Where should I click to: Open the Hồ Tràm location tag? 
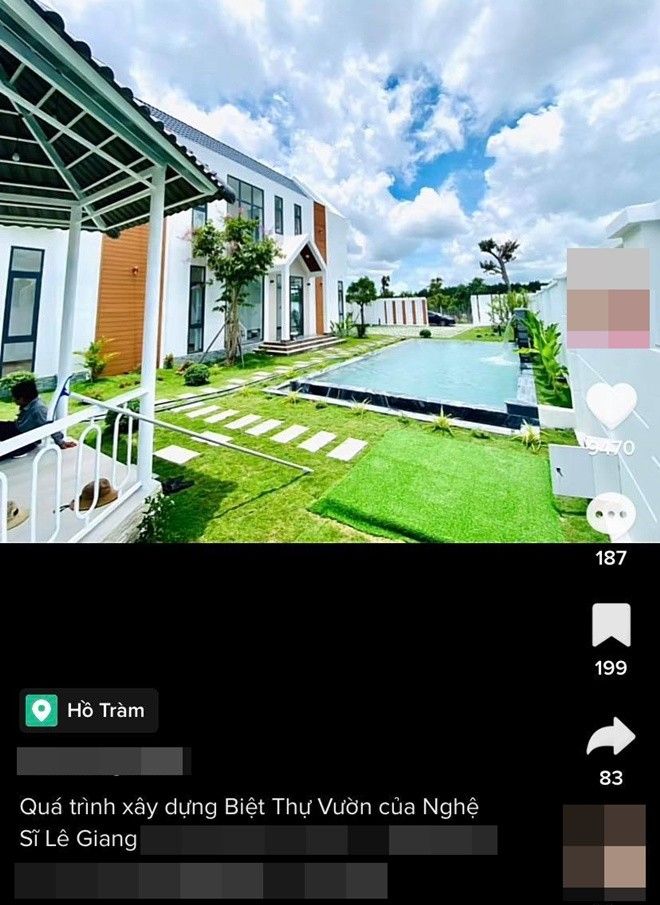pos(89,711)
